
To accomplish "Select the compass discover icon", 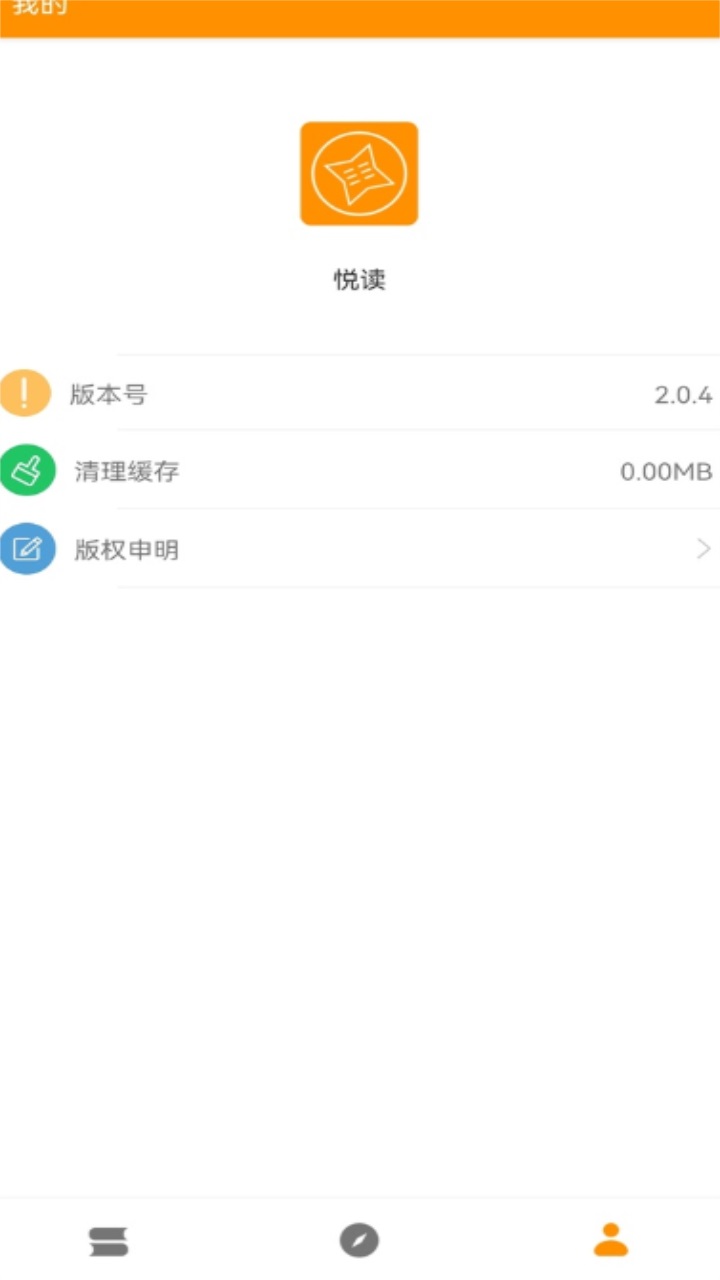I will coord(360,1240).
